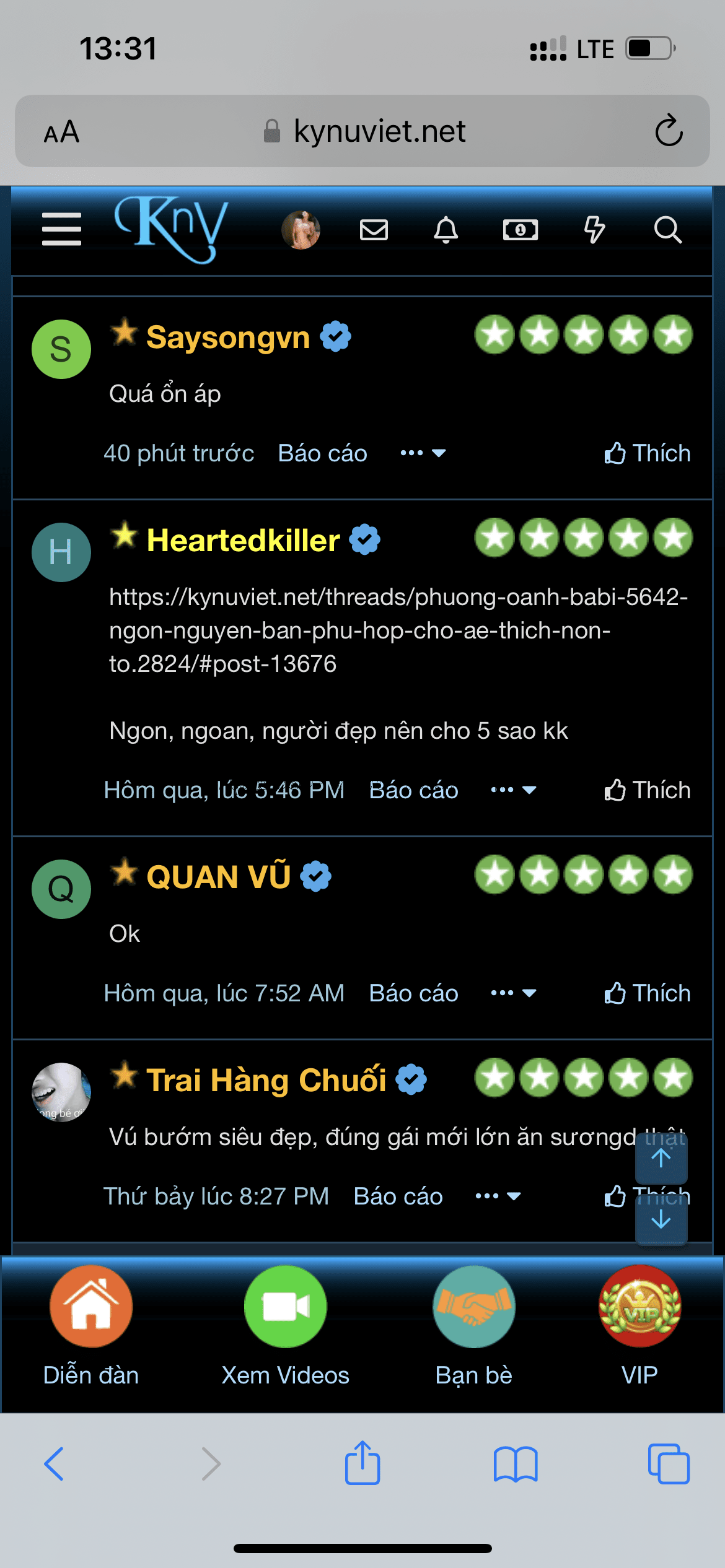Report Heartedkiller's review via Báo cáo
Viewport: 725px width, 1568px height.
(413, 790)
